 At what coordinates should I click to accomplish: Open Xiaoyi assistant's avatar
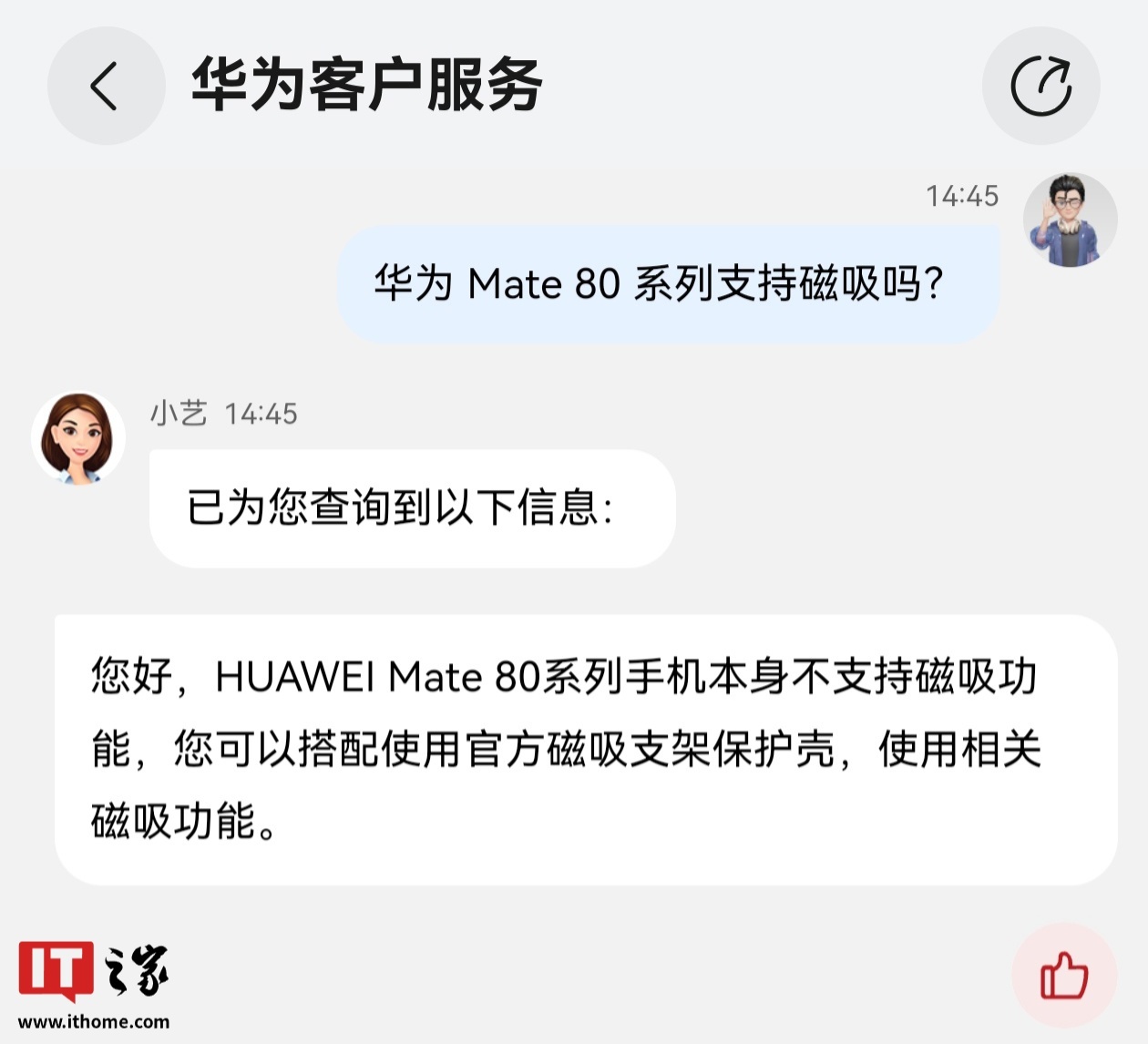pos(78,438)
